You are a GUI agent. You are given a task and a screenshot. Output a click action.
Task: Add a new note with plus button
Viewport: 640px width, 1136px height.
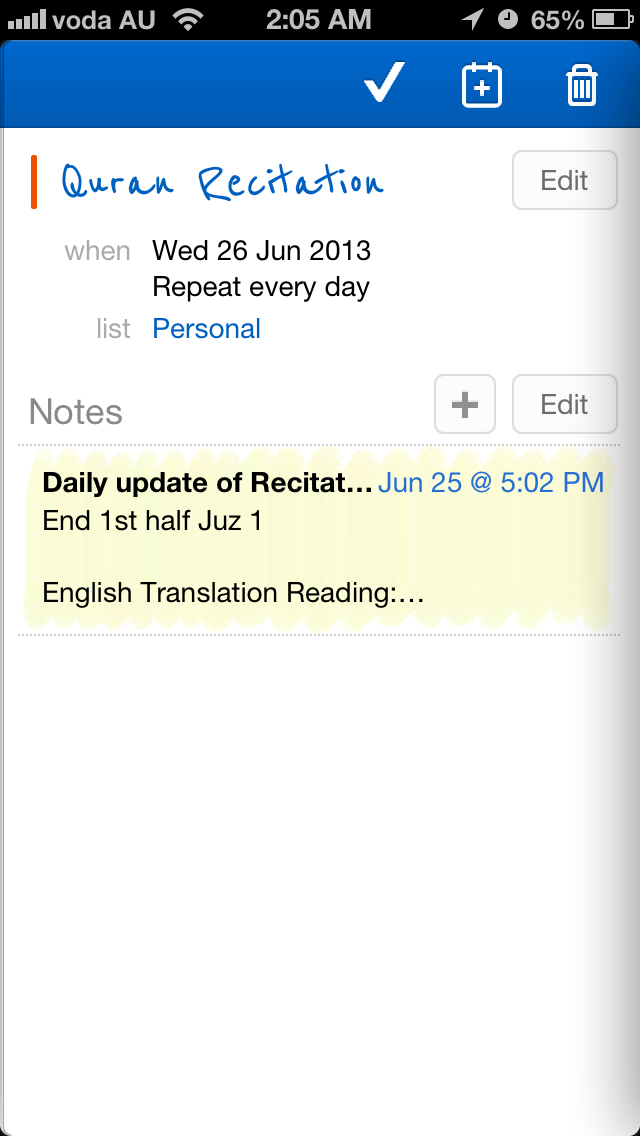click(x=465, y=404)
